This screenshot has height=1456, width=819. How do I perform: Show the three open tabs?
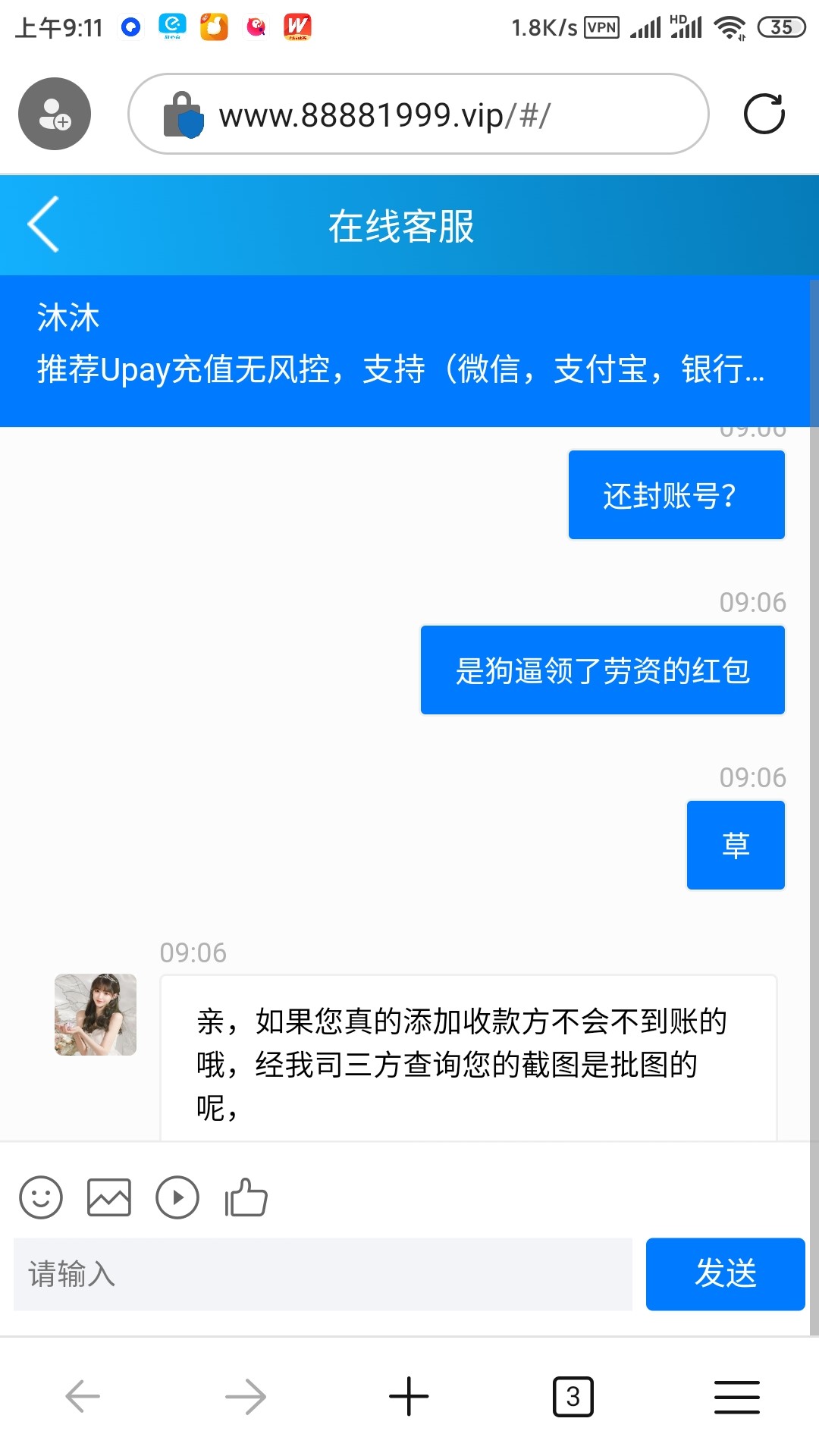click(573, 1396)
